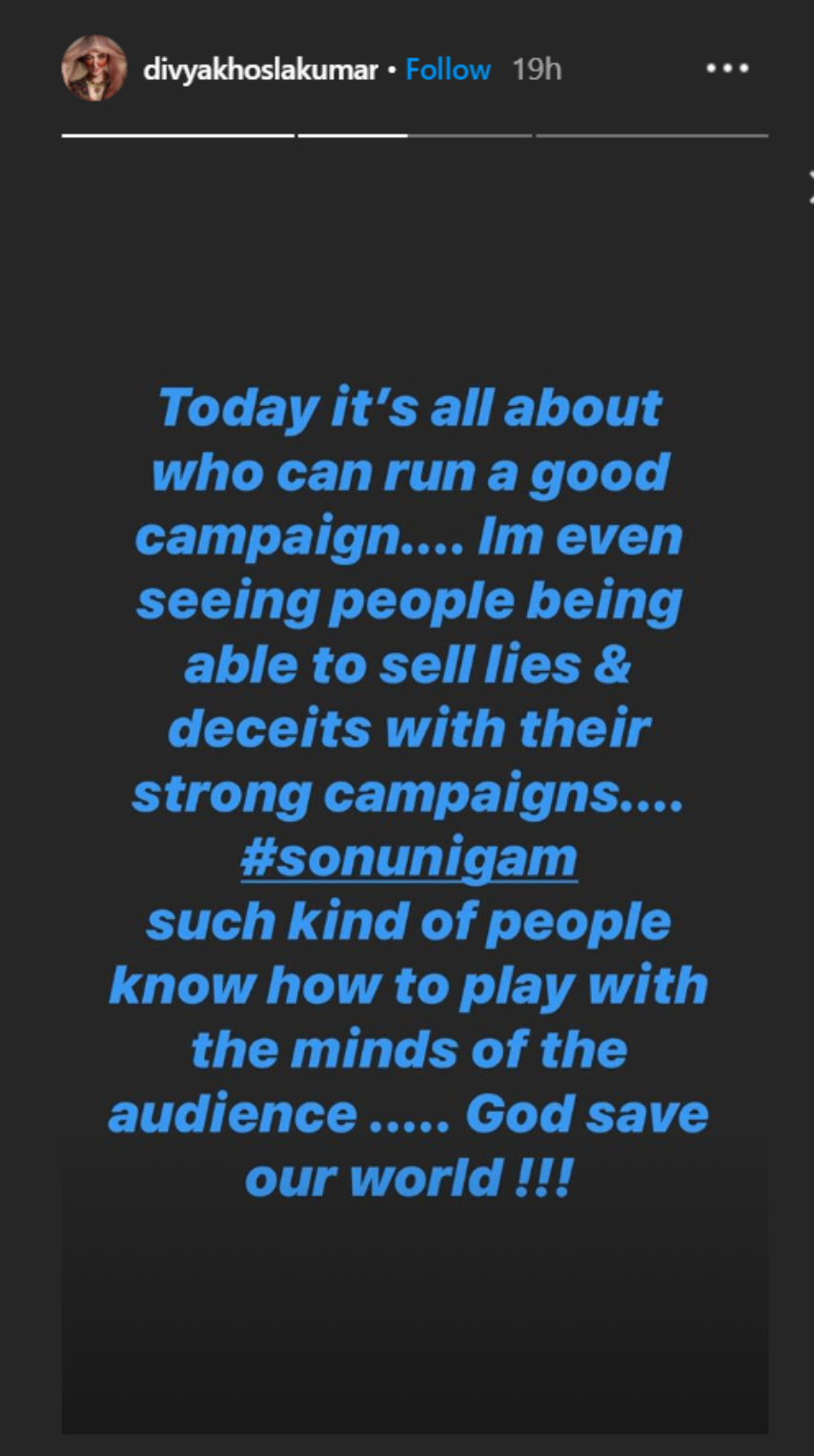The width and height of the screenshot is (814, 1456).
Task: Open divyakhoslakumar's profile picture
Action: (94, 69)
